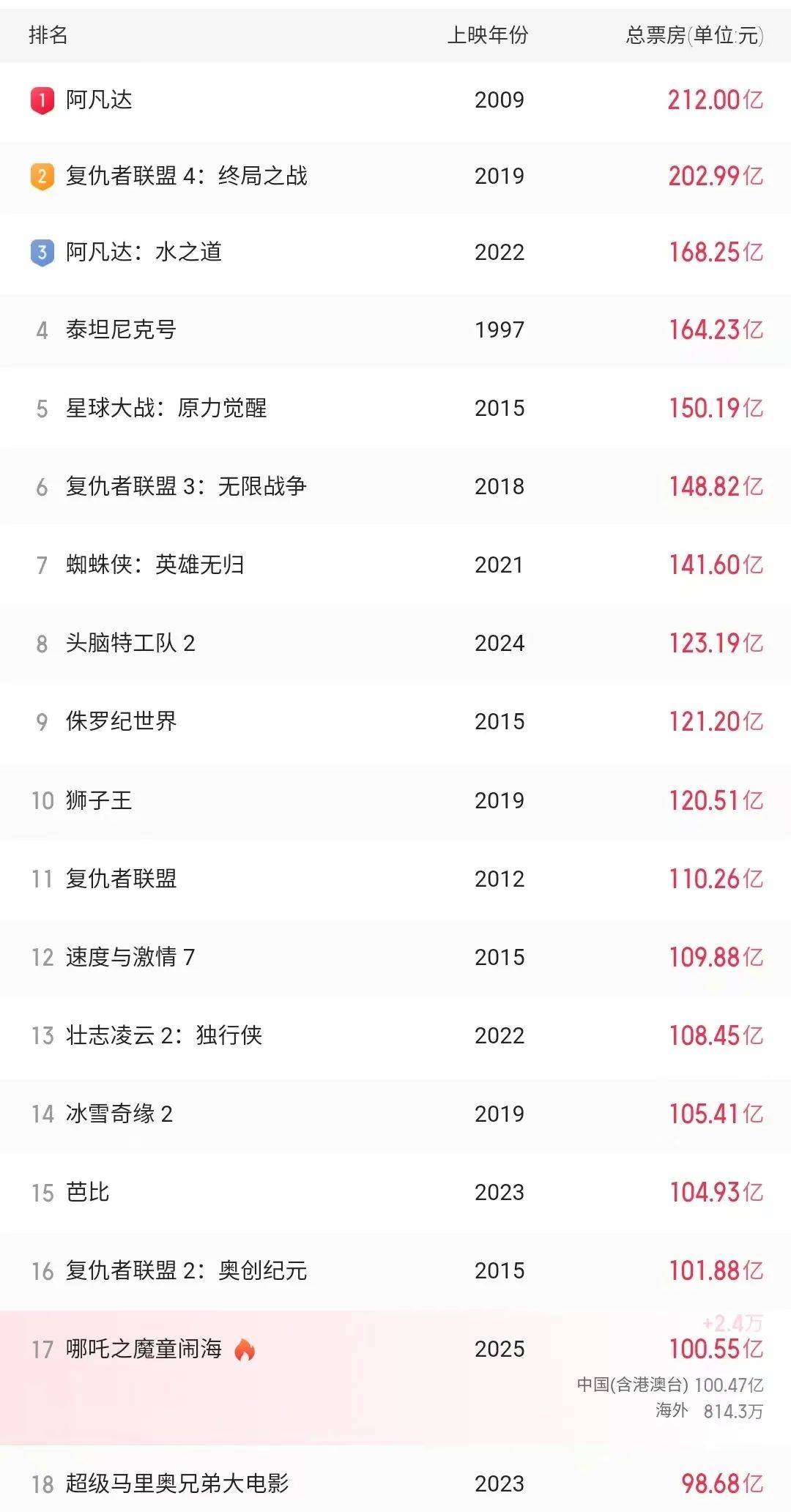Open the 阿凡达 2009 ranking row
Image resolution: width=791 pixels, height=1512 pixels.
tap(395, 100)
